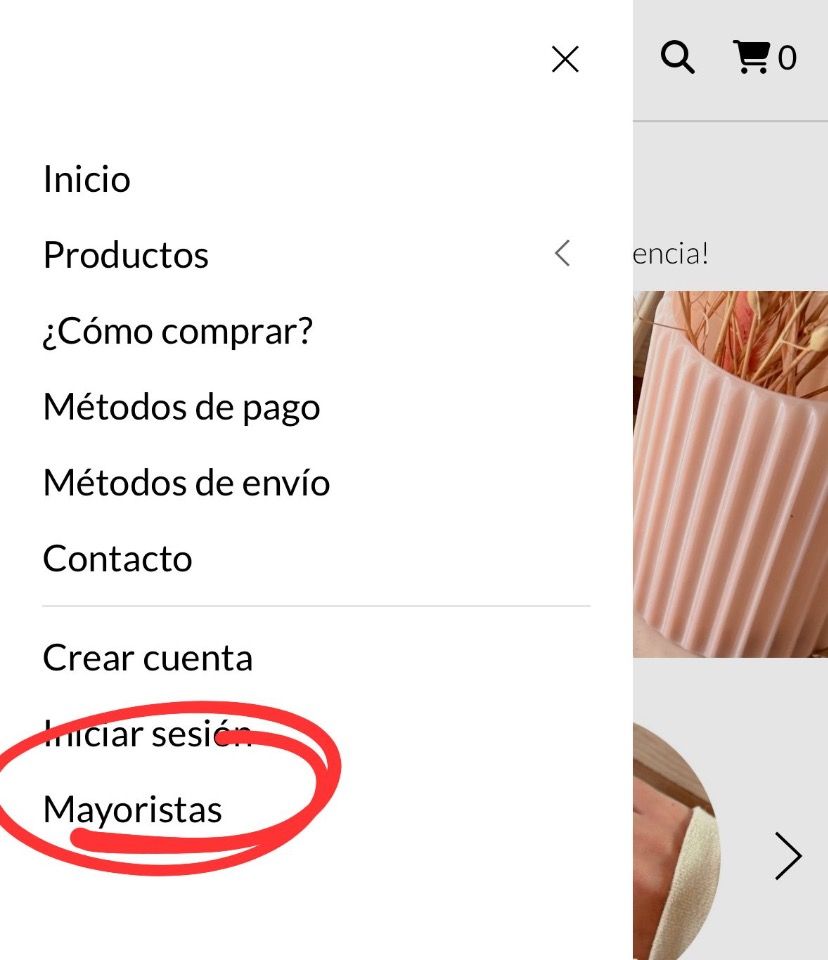Choose Iniciar sesión
This screenshot has width=828, height=960.
pos(147,734)
